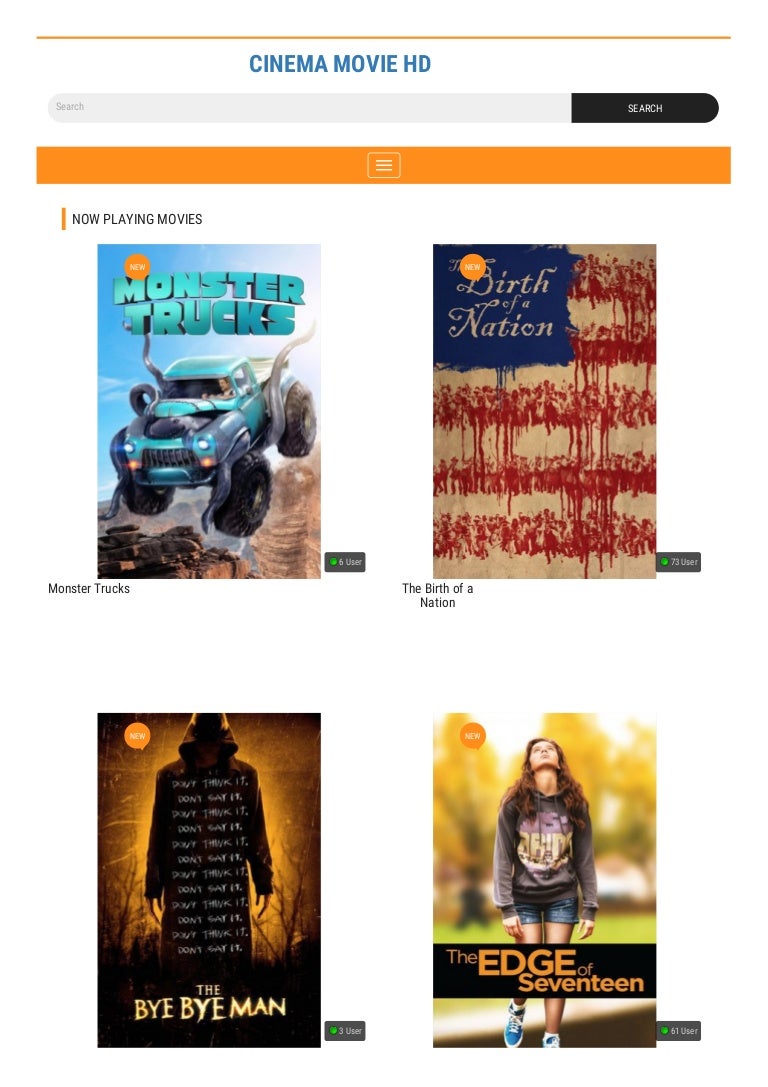The width and height of the screenshot is (768, 1087).
Task: Open The Bye Bye Man poster
Action: click(209, 880)
